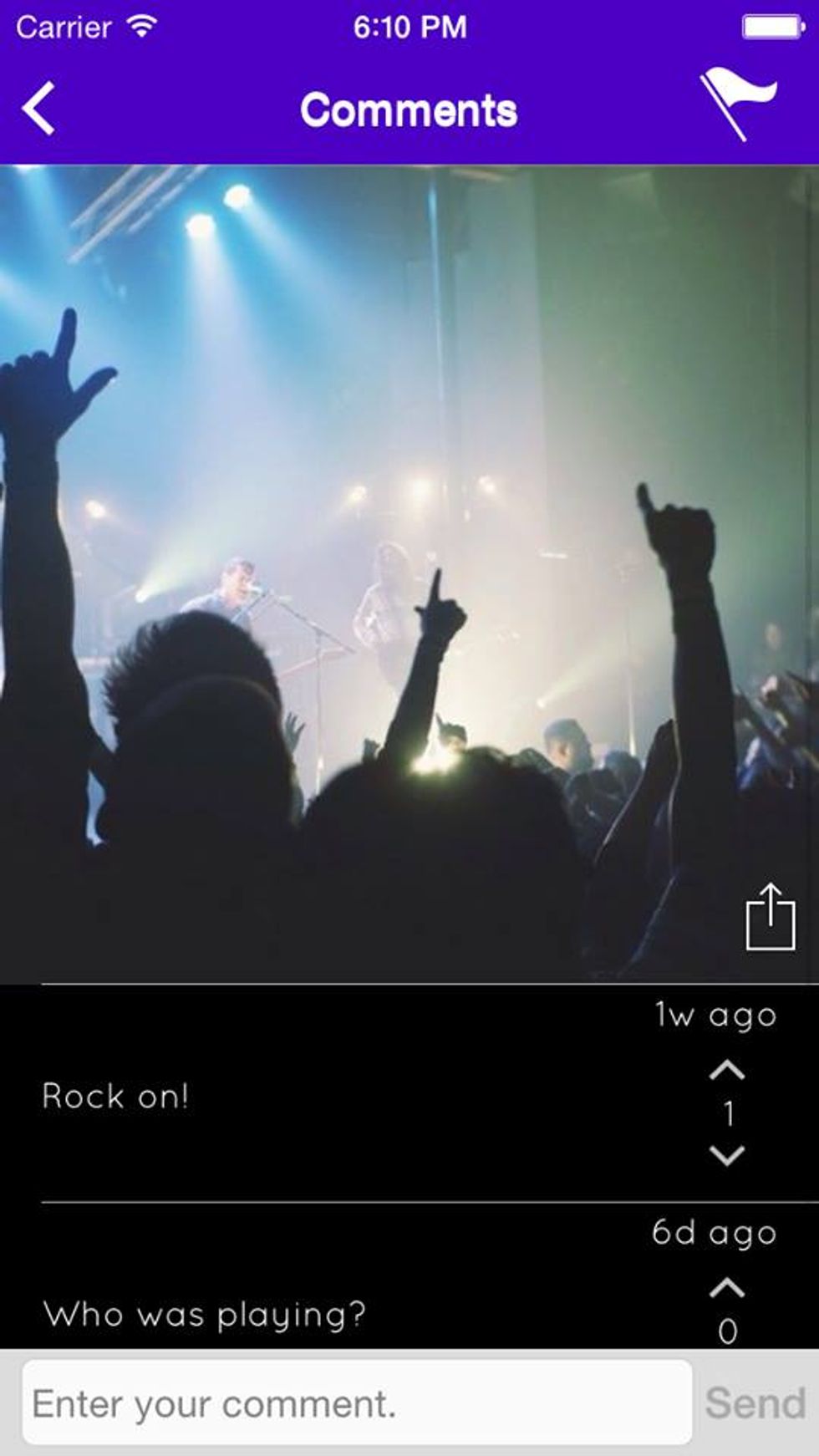
Task: Tap the up chevron beside vote count 1
Action: tap(728, 1072)
